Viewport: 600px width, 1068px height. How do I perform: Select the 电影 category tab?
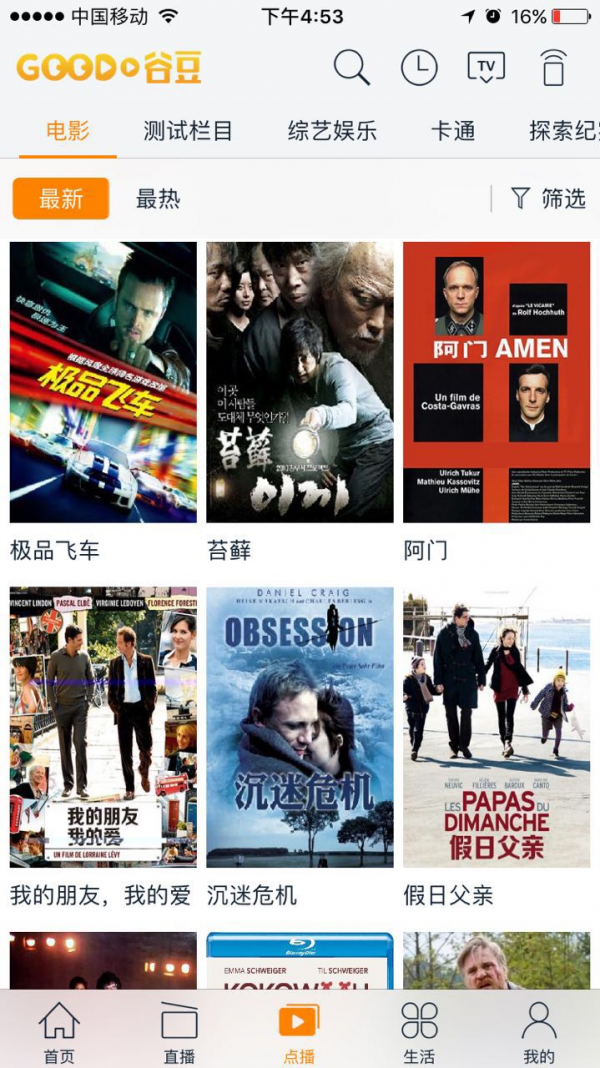68,131
